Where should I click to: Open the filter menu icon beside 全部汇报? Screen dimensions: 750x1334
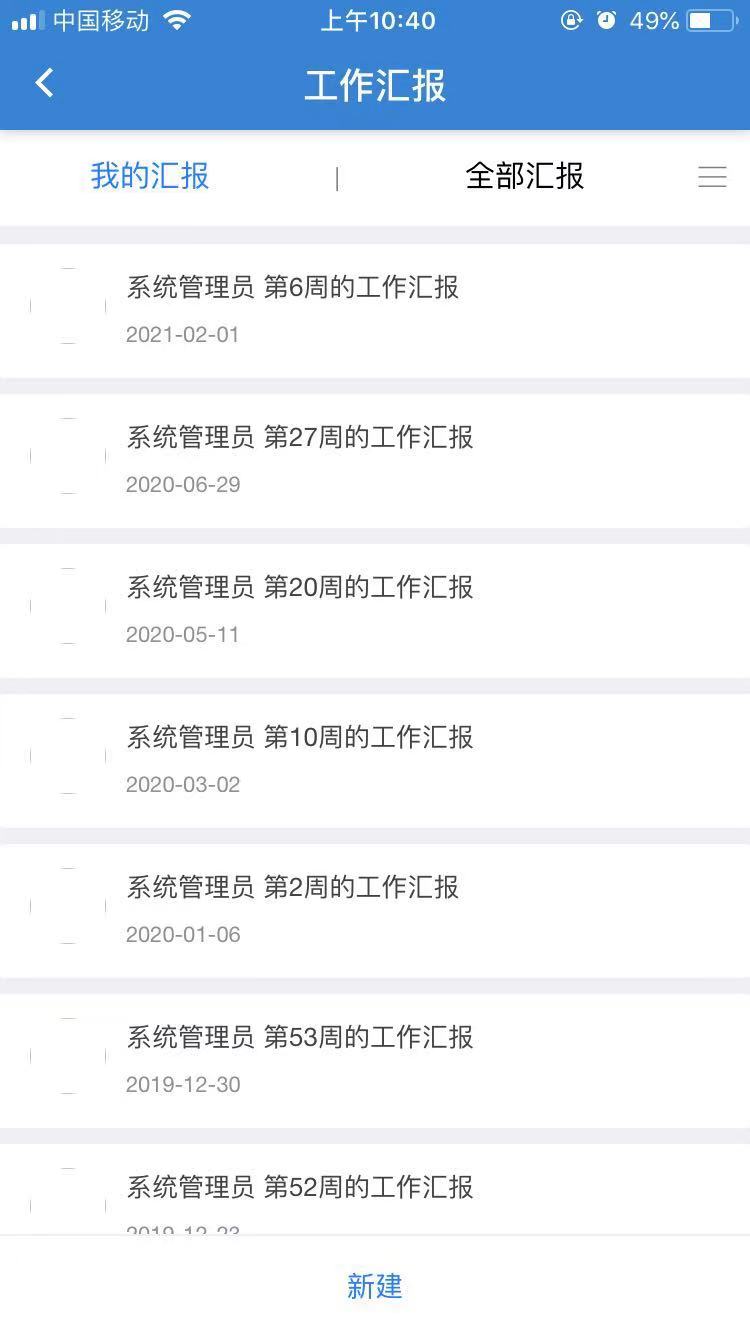(712, 177)
